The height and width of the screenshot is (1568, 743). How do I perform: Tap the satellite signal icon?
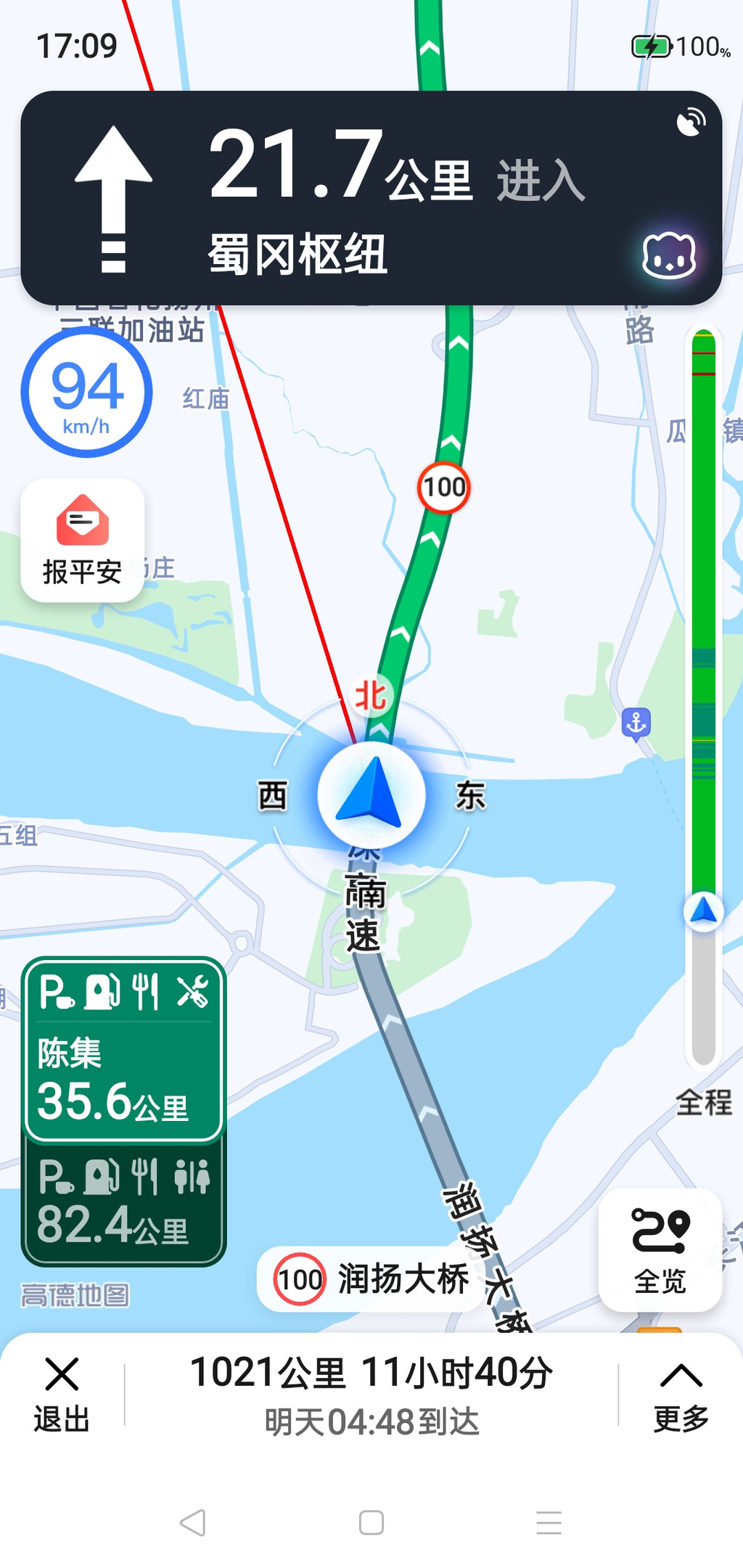coord(691,122)
